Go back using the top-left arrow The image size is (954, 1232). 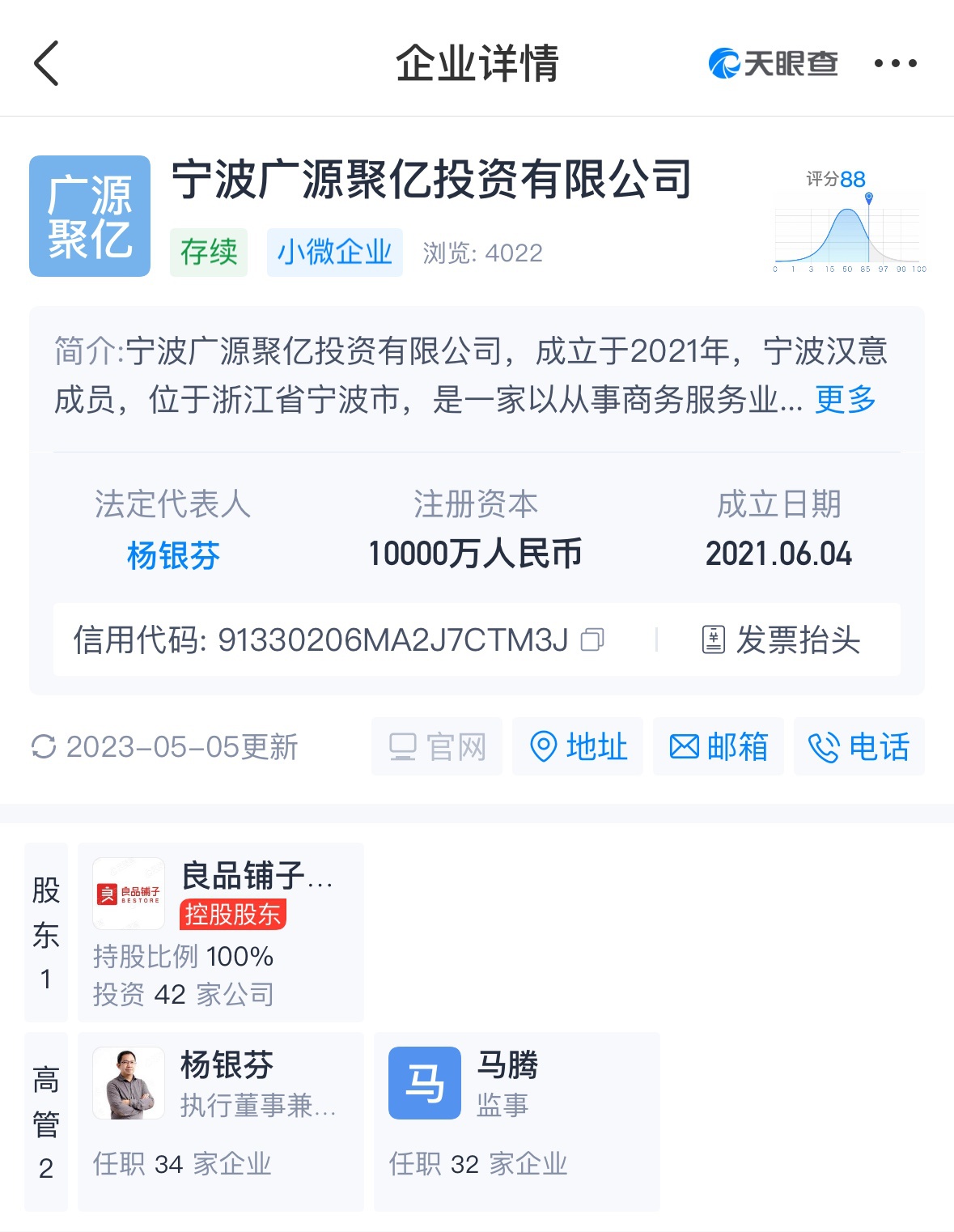coord(47,63)
